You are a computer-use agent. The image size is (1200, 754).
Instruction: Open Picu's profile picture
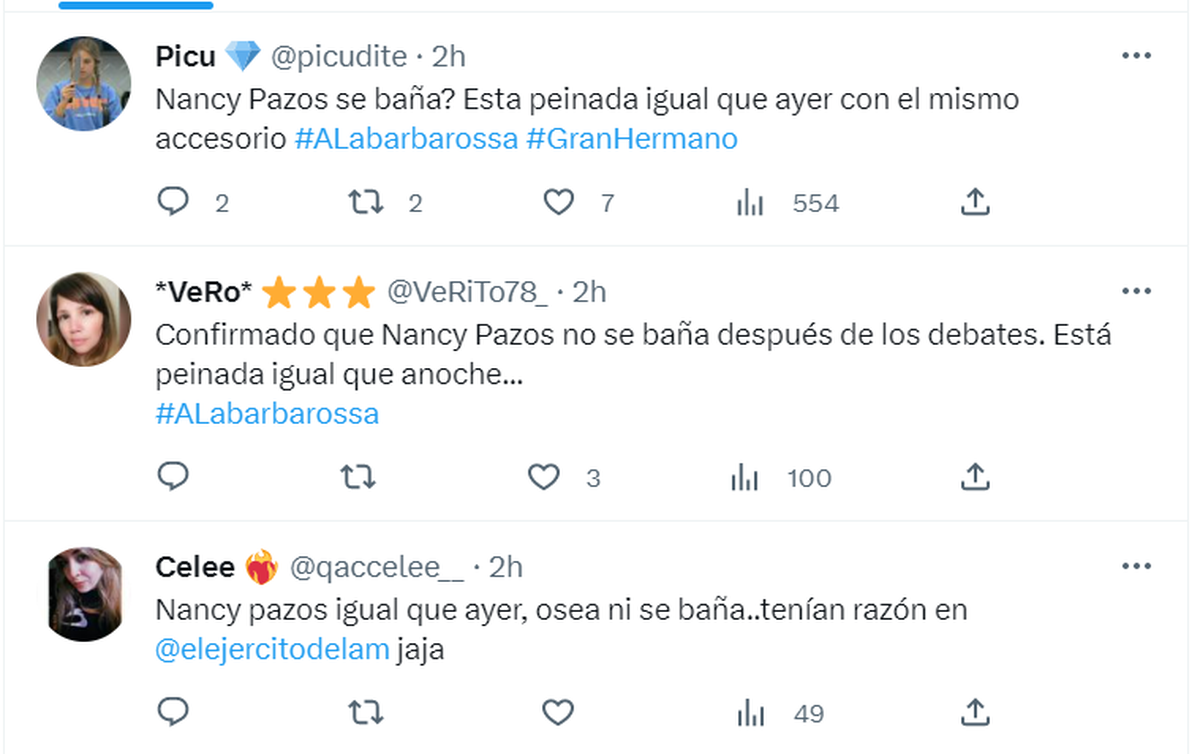84,84
